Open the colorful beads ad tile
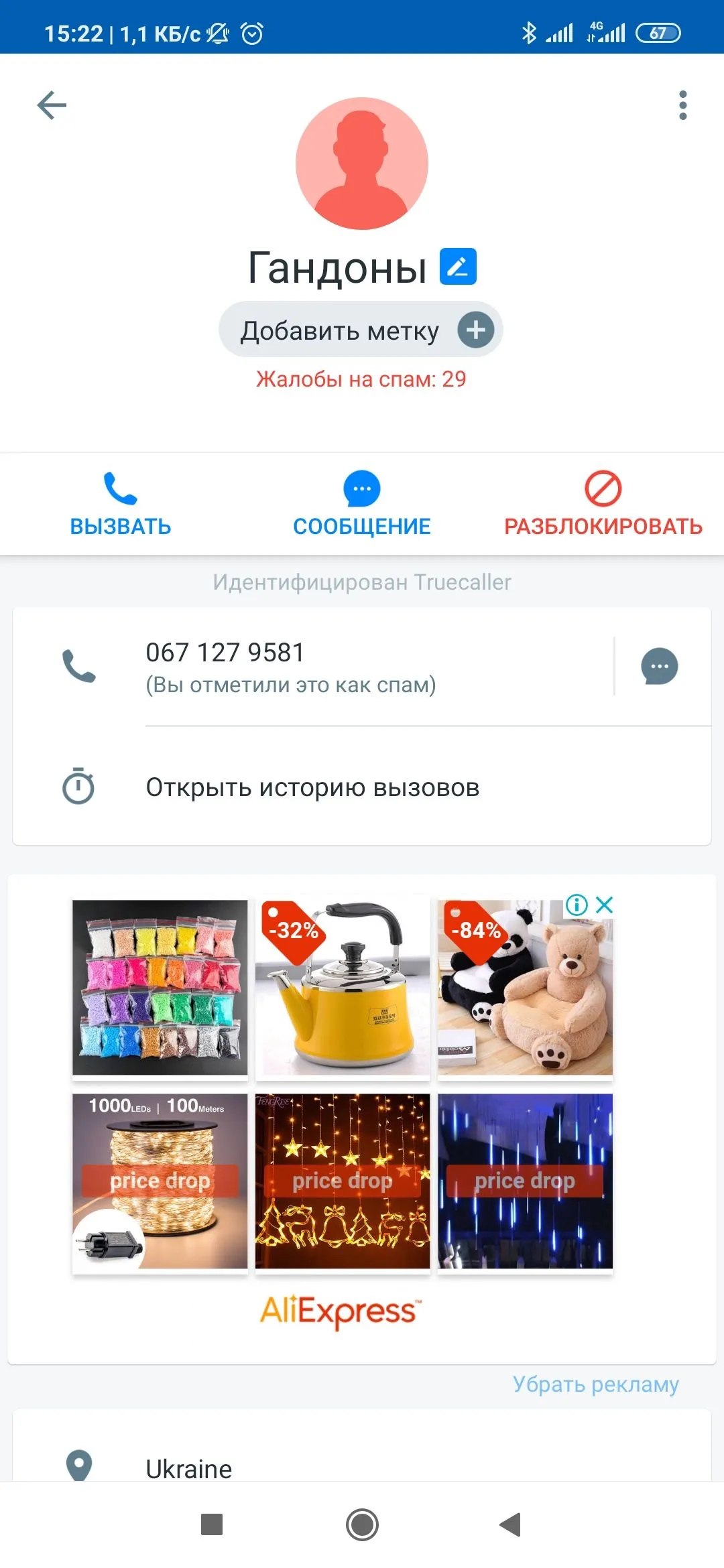The image size is (724, 1568). [160, 987]
